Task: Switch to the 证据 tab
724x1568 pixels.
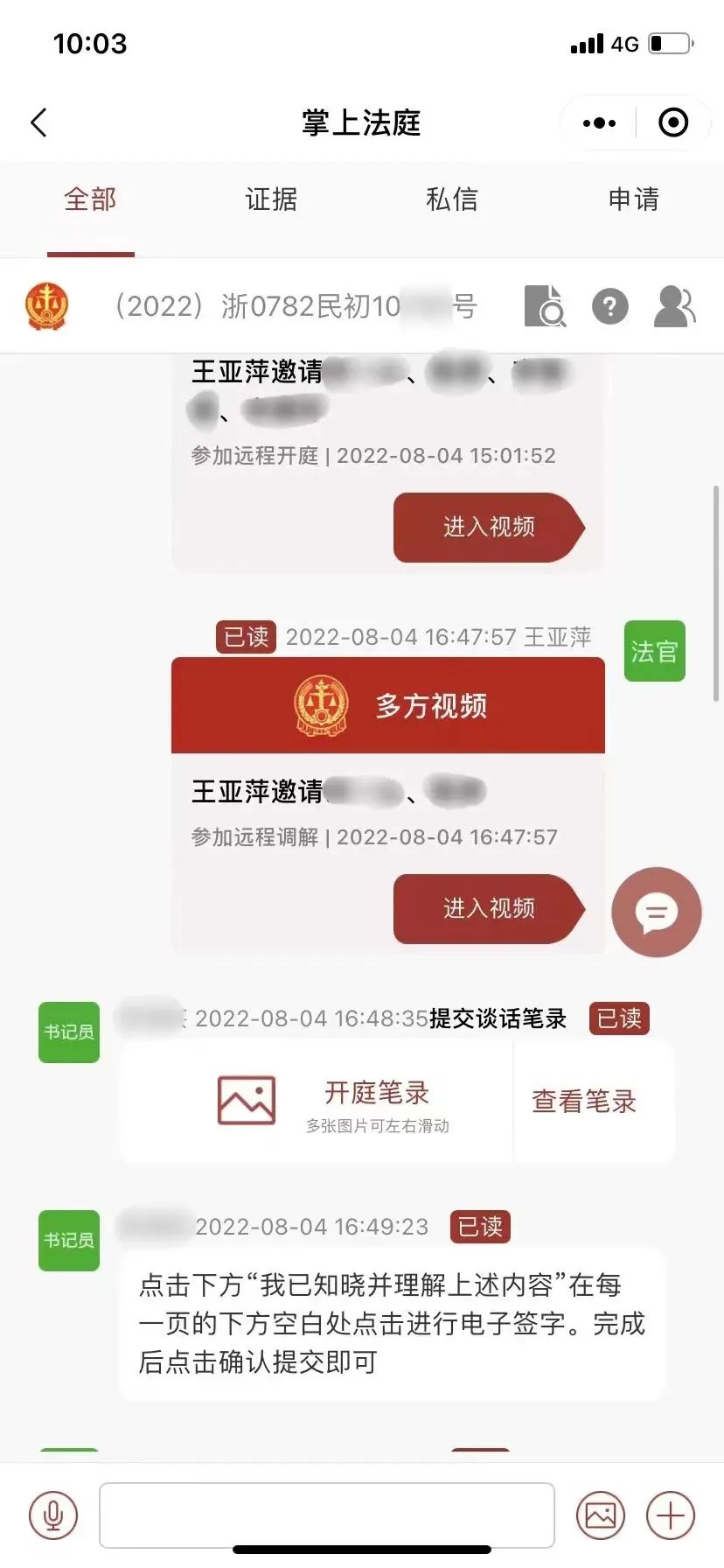Action: (271, 199)
